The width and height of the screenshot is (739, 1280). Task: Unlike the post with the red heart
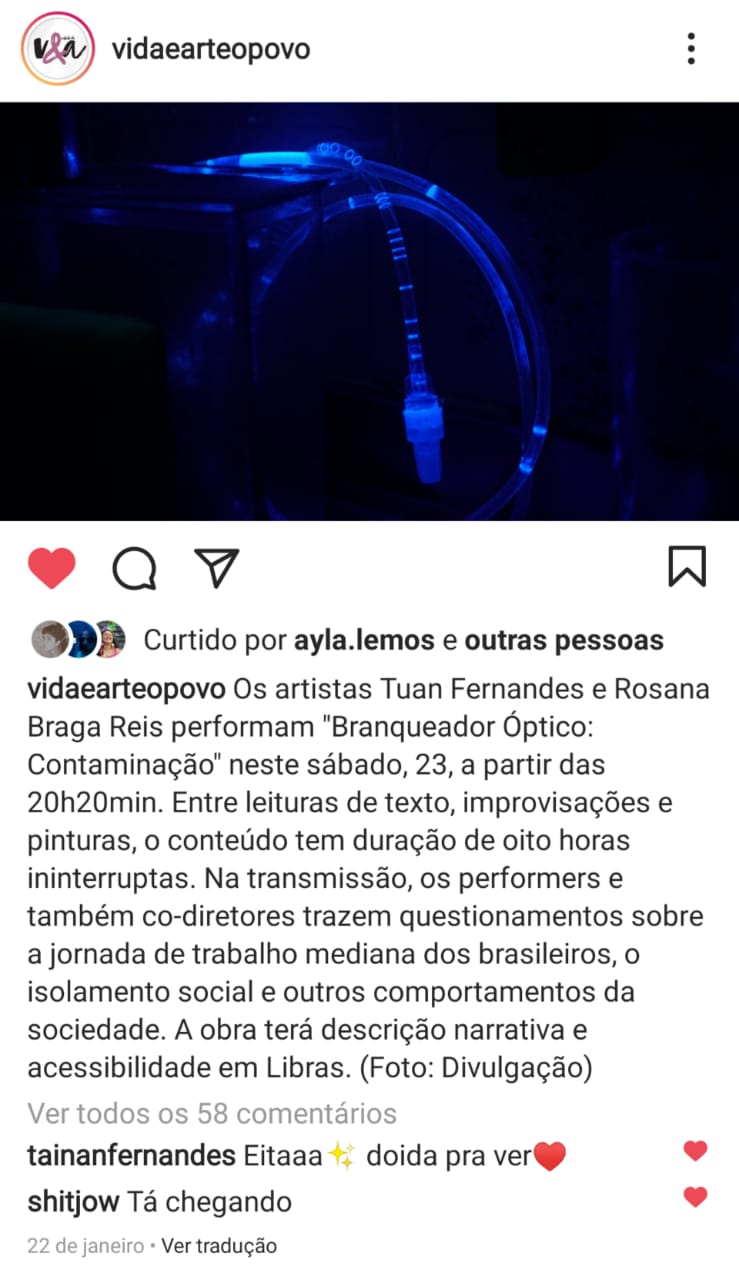[52, 568]
